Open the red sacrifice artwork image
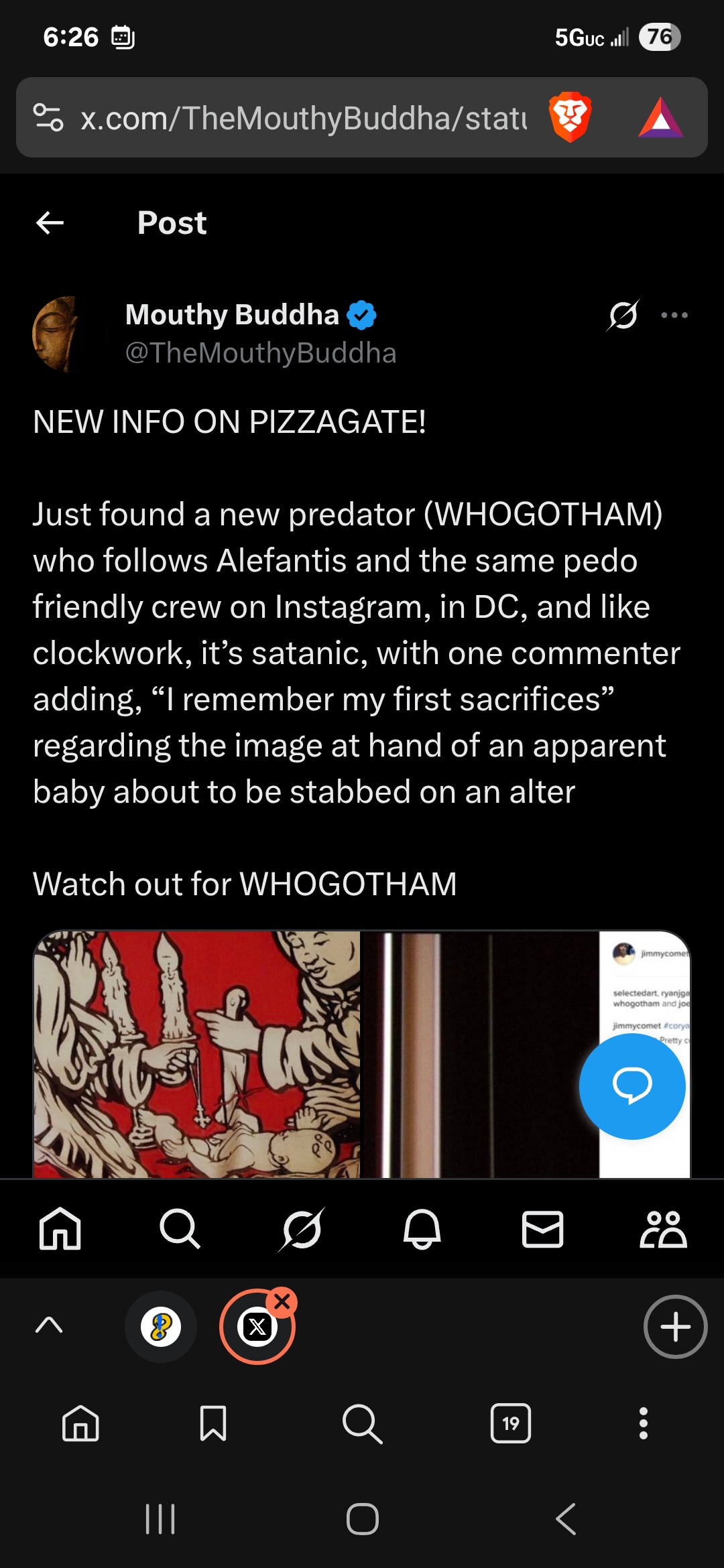This screenshot has height=1568, width=724. pos(197,1054)
